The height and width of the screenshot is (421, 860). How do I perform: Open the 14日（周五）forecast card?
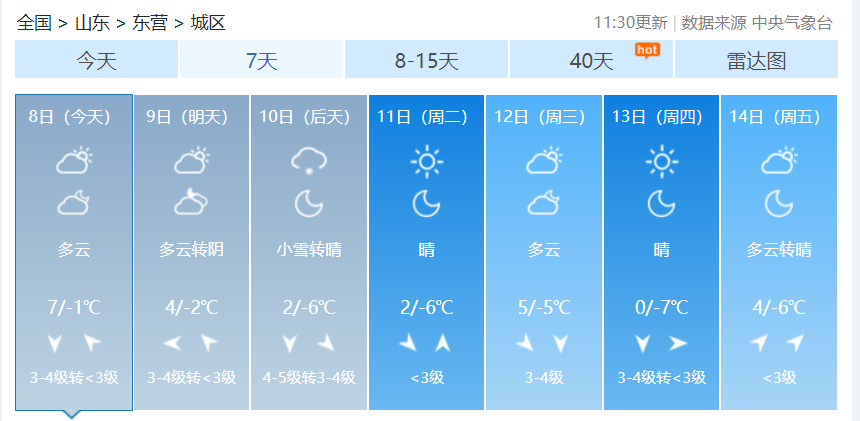coord(778,250)
